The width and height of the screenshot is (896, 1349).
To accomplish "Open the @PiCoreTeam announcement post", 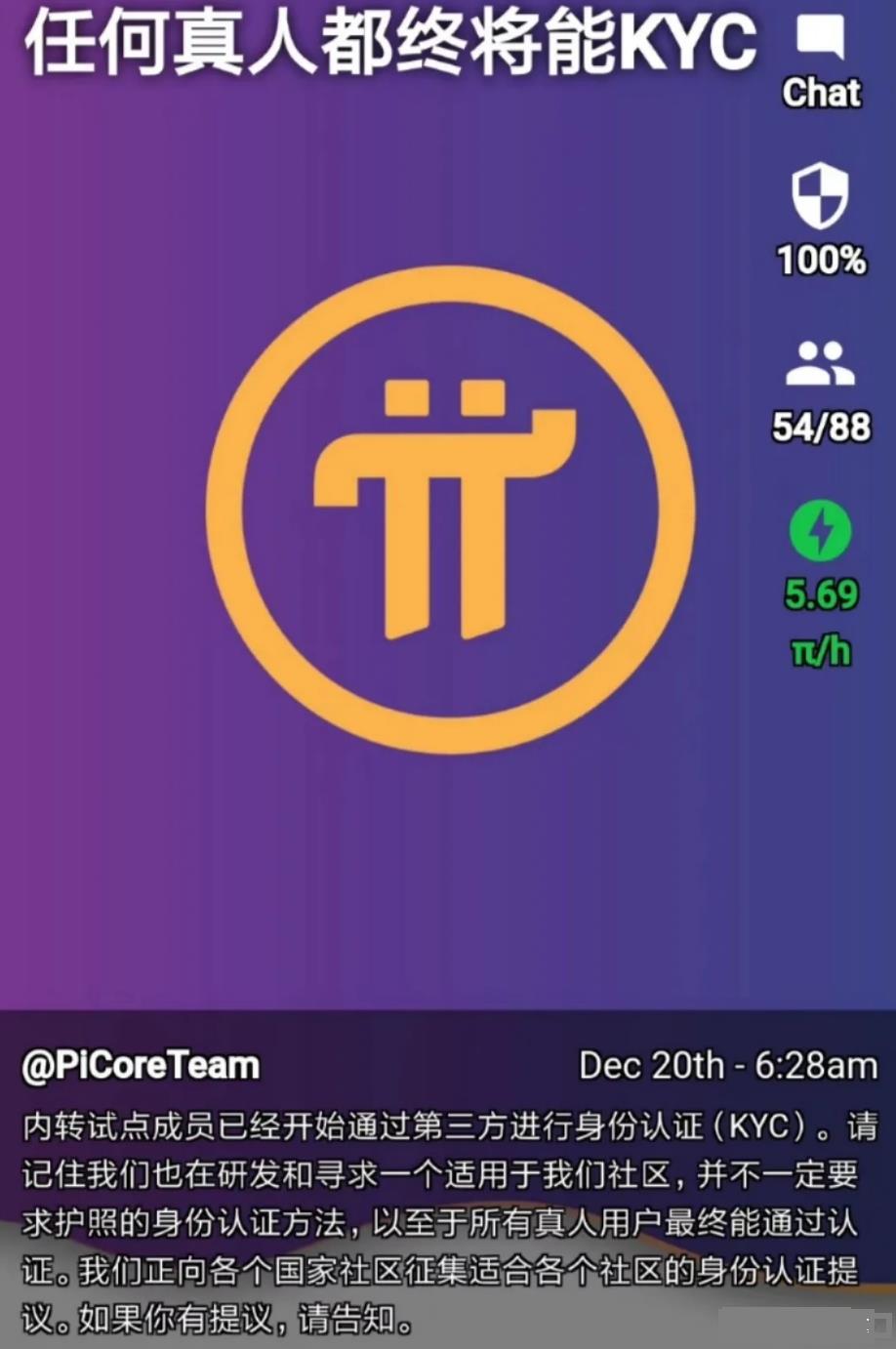I will tap(142, 1065).
